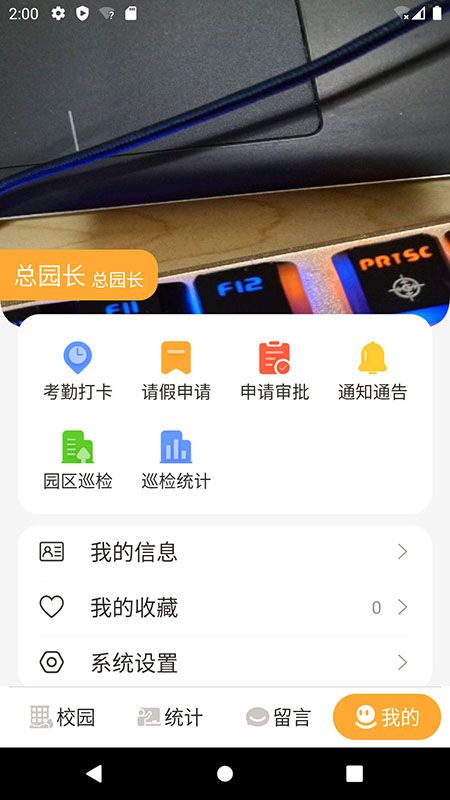Select the 我的 tab
Viewport: 450px width, 800px height.
point(387,717)
